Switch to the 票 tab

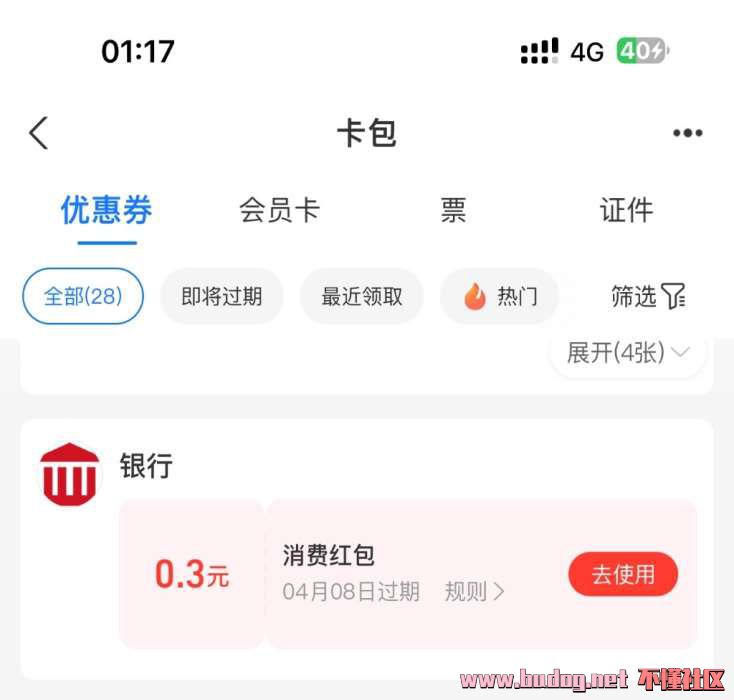pos(453,211)
